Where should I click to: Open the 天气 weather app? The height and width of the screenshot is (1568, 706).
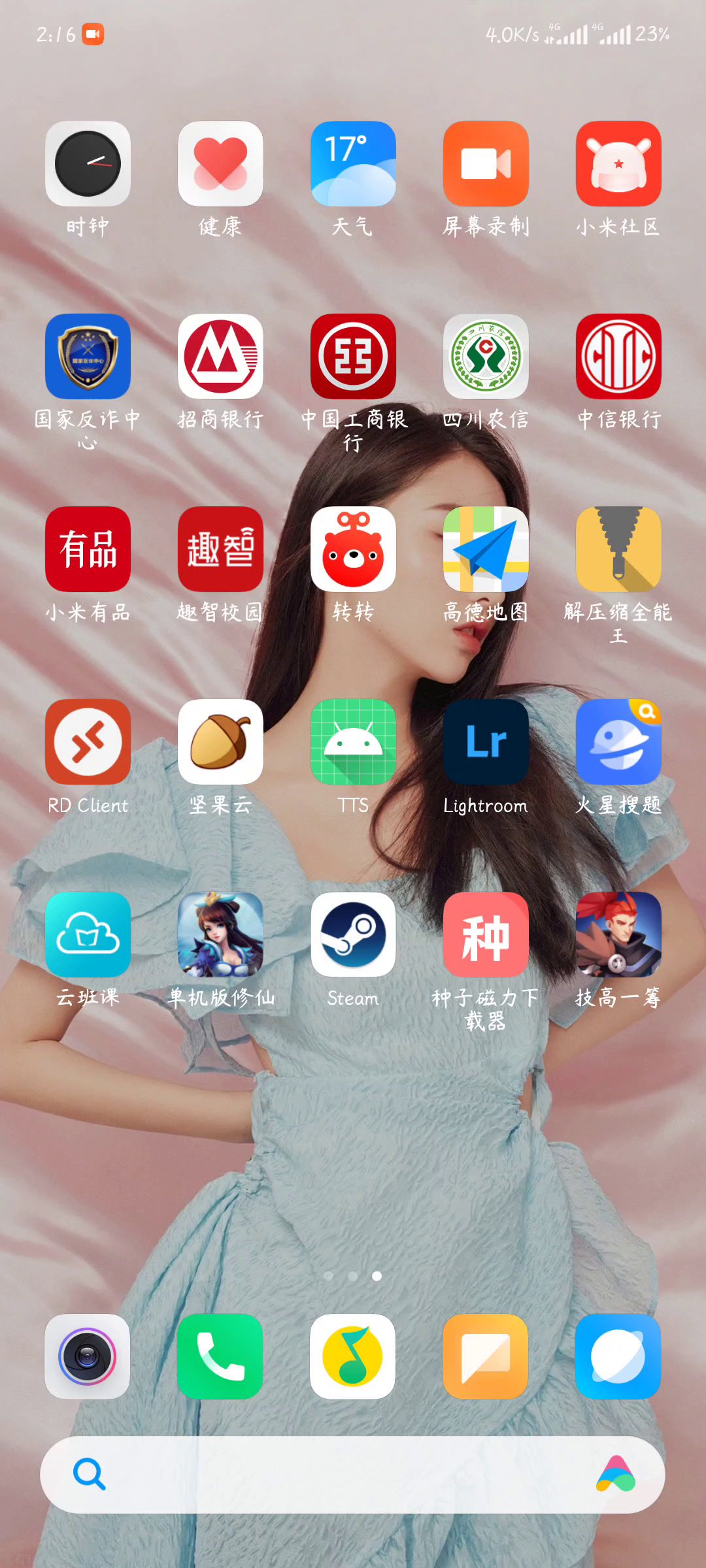click(x=353, y=163)
